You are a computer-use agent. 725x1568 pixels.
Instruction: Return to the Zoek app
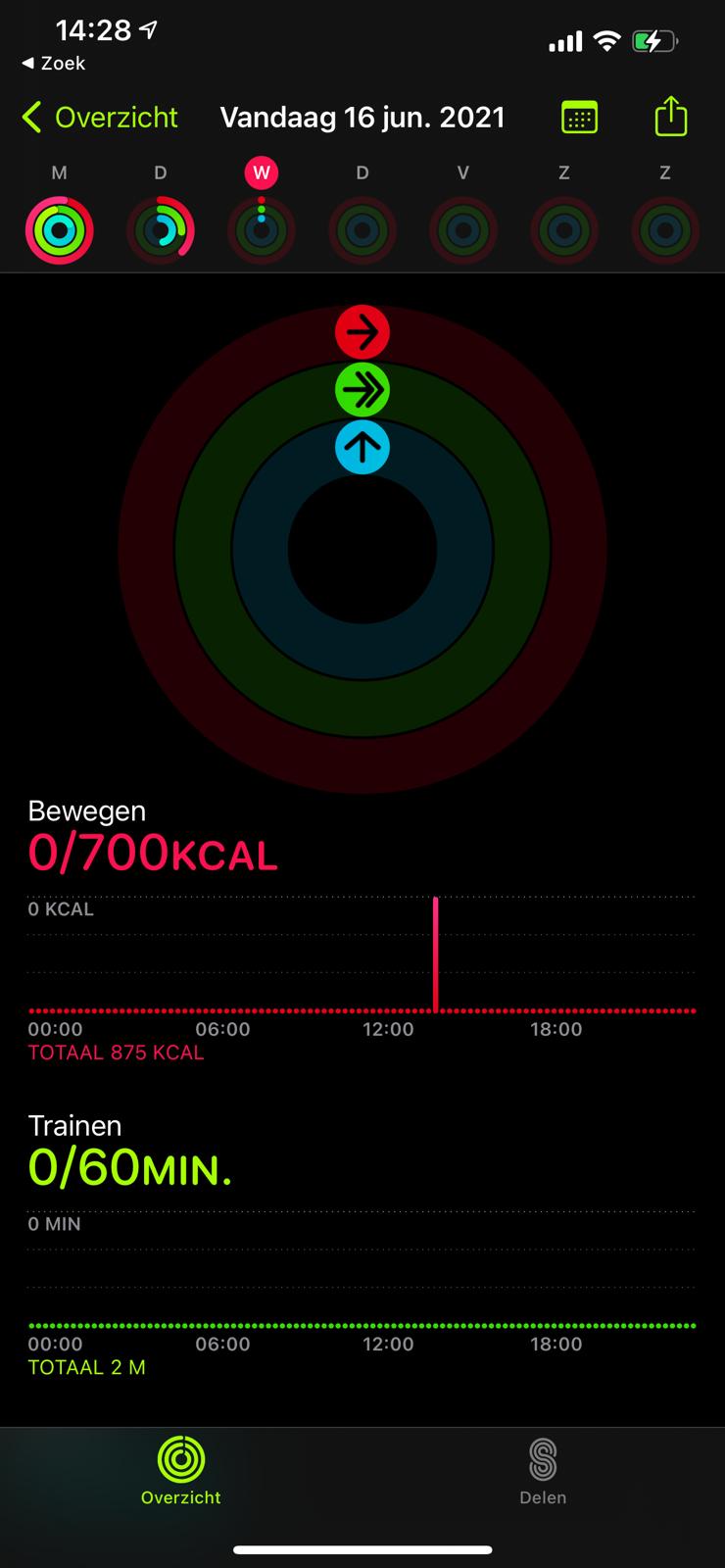[54, 64]
